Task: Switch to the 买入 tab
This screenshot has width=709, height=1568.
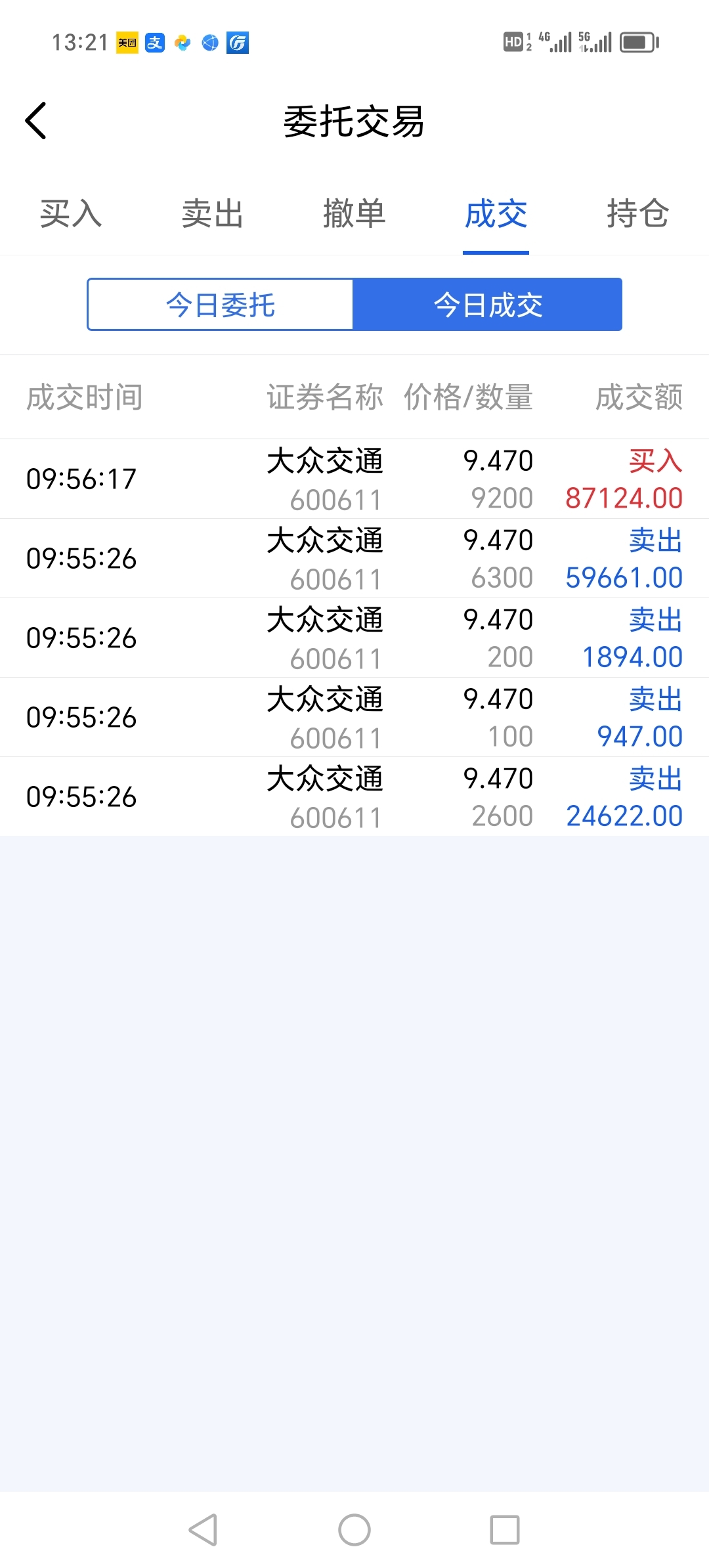Action: tap(71, 214)
